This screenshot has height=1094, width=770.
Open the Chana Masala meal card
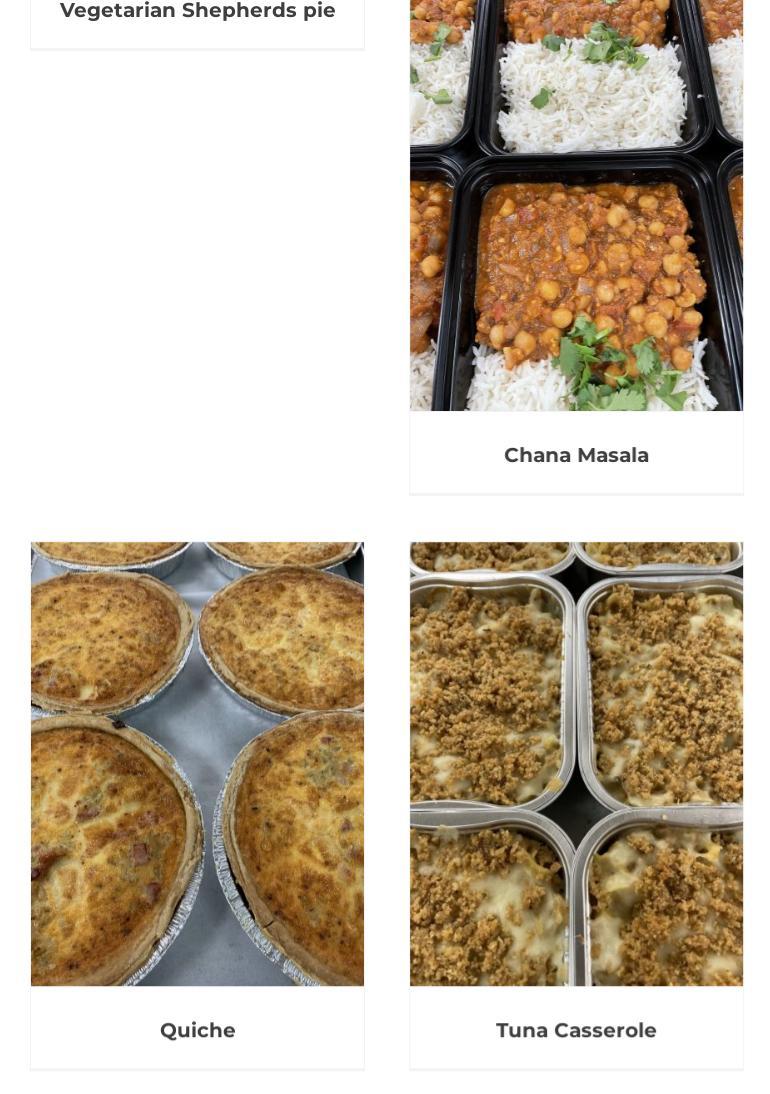576,455
